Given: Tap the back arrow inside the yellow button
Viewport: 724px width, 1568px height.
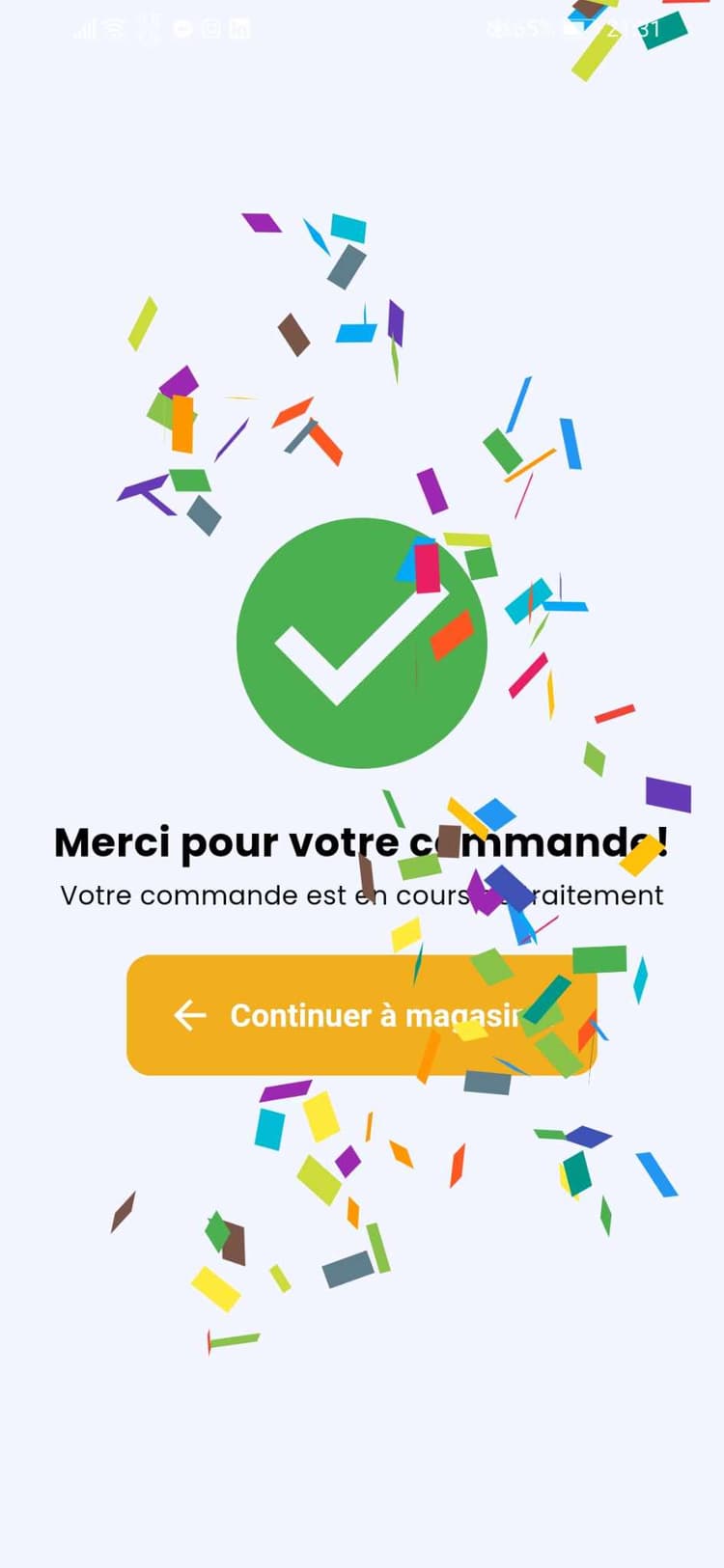Looking at the screenshot, I should 189,1016.
